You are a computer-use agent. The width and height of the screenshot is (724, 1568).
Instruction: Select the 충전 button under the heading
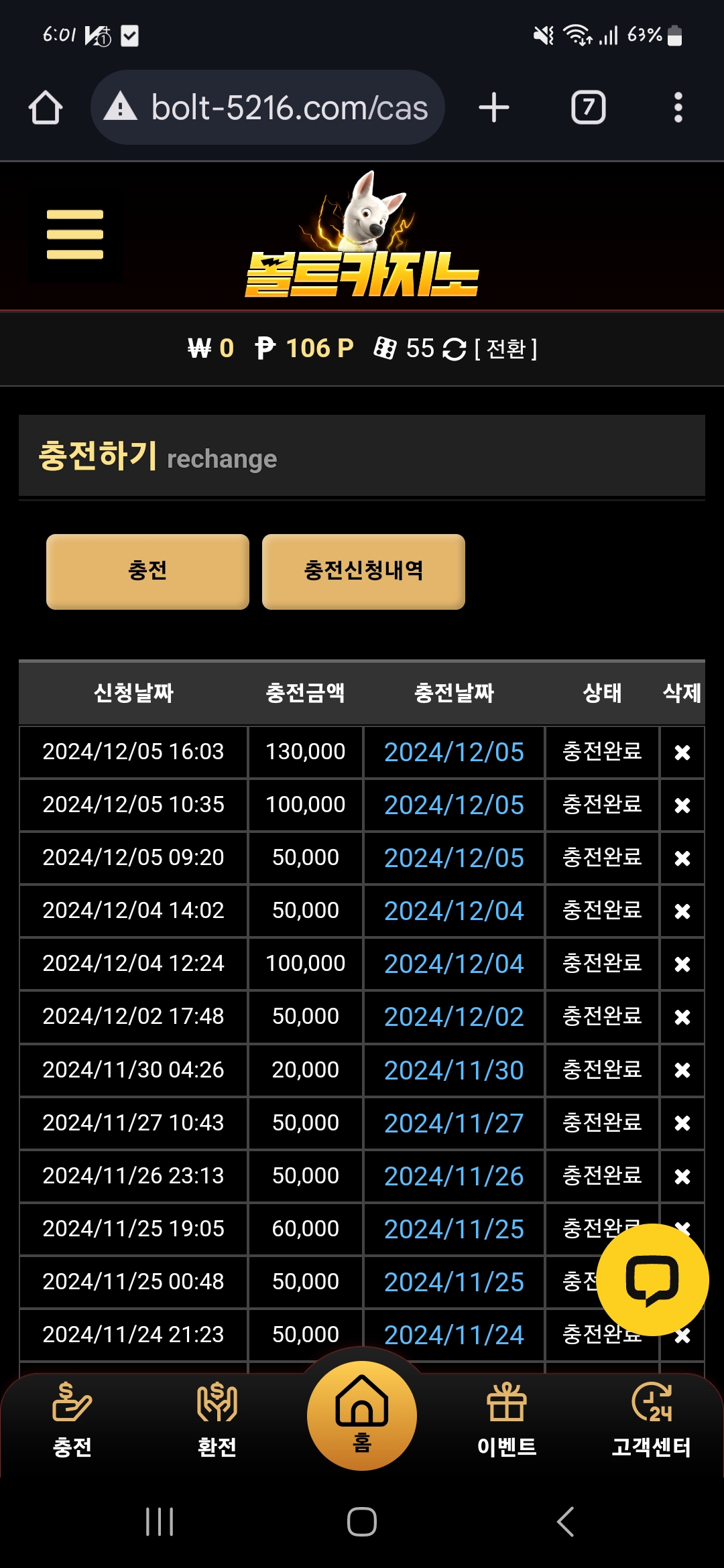[x=147, y=571]
